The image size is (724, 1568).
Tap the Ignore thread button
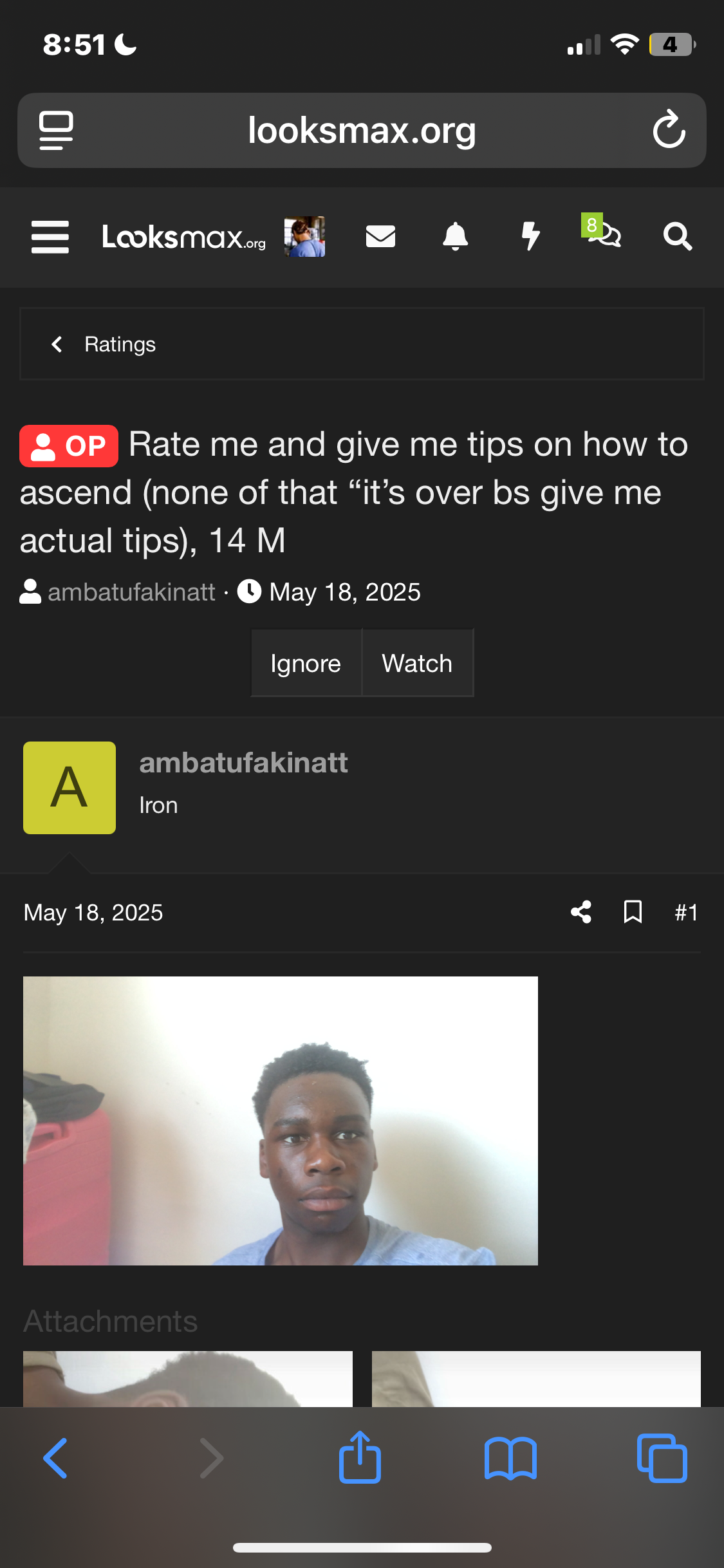click(306, 663)
